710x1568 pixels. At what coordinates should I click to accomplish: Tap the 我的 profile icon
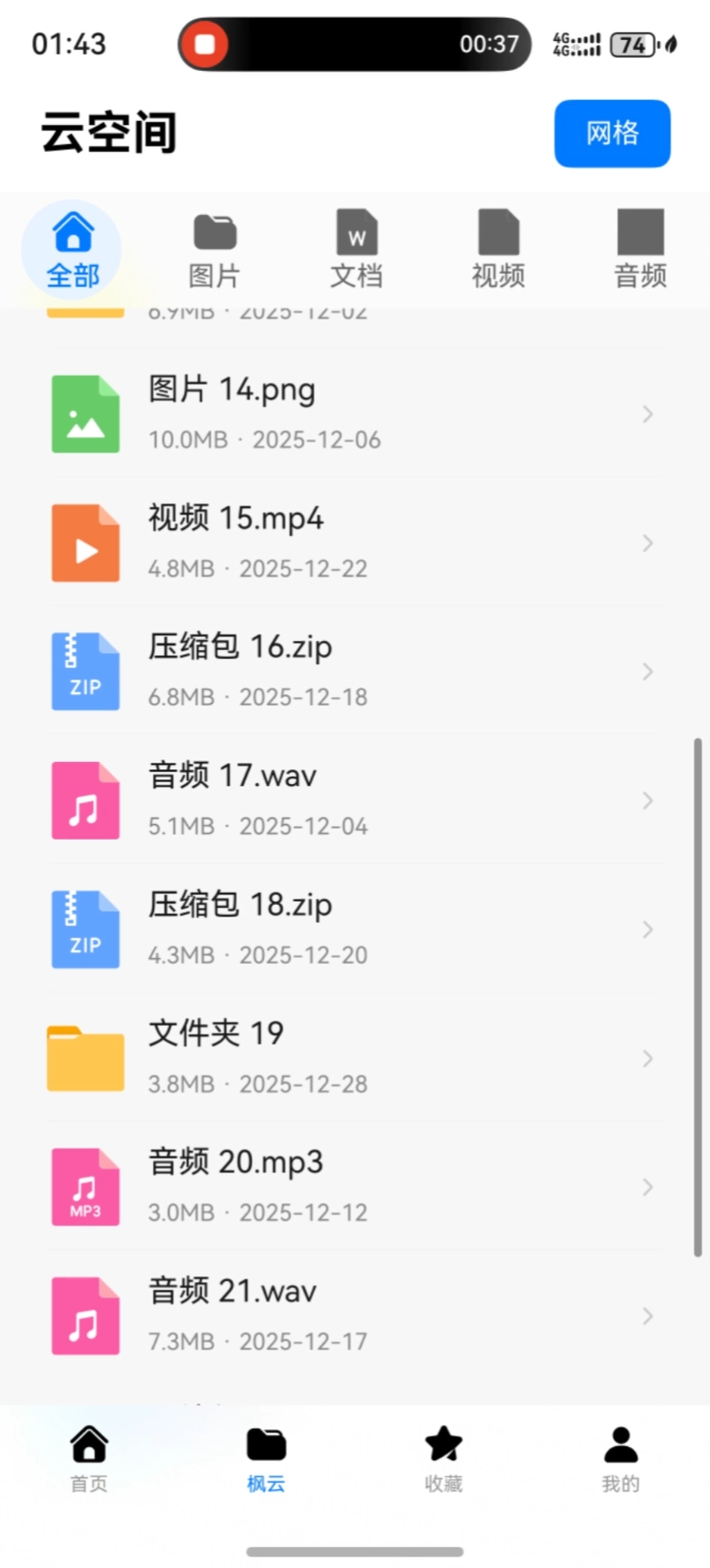[x=619, y=1445]
